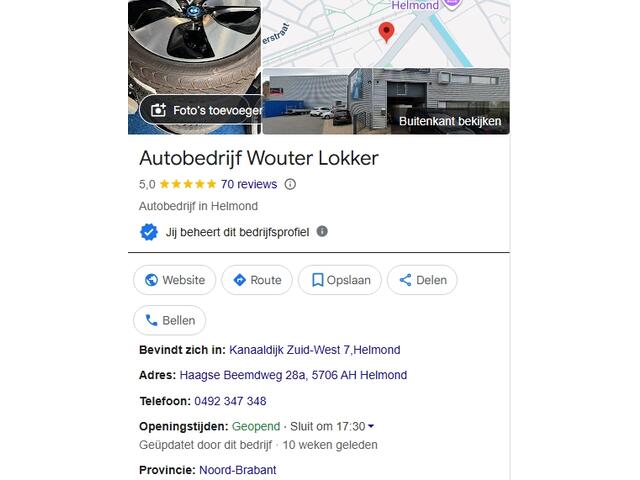The width and height of the screenshot is (640, 480).
Task: Tap the info icon beside reviews
Action: pos(290,184)
